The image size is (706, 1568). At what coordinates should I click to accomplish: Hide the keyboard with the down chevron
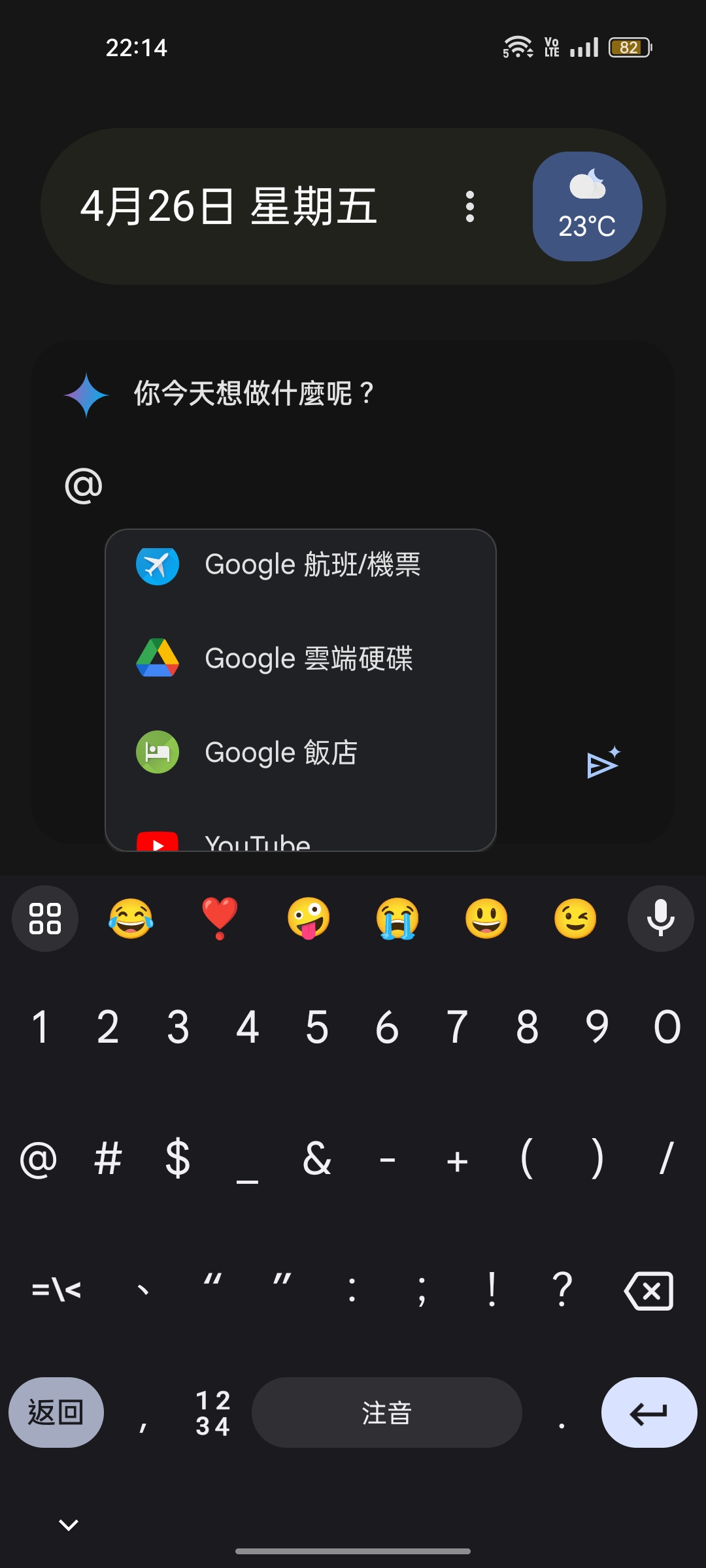pos(69,1525)
